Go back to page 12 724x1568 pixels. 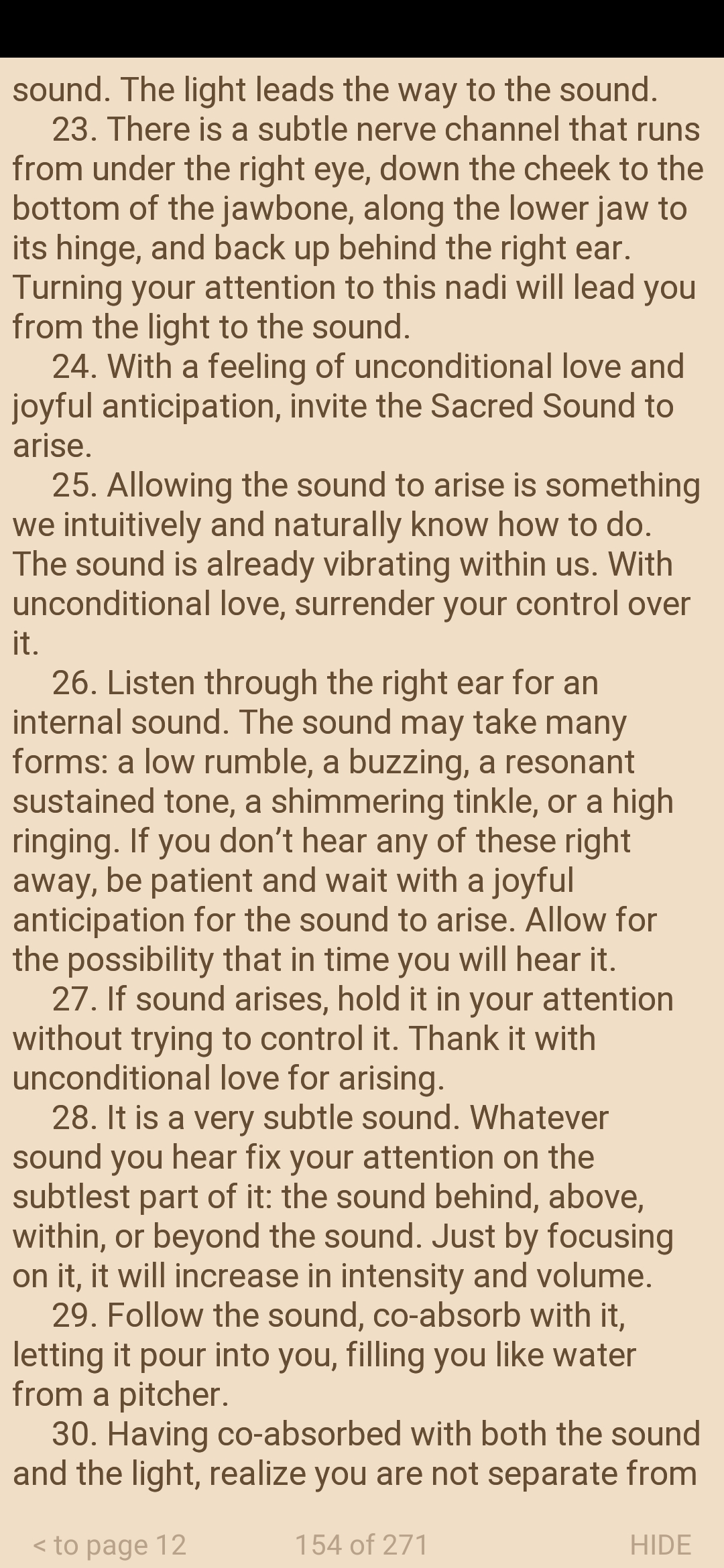point(109,1545)
